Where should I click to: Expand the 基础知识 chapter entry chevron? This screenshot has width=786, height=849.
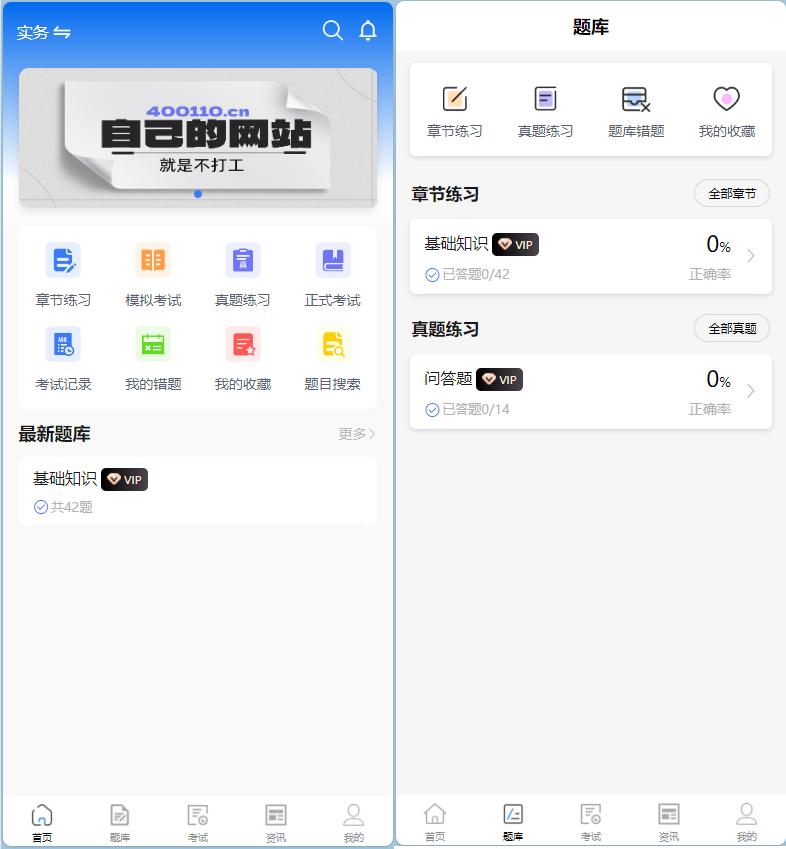pos(751,256)
